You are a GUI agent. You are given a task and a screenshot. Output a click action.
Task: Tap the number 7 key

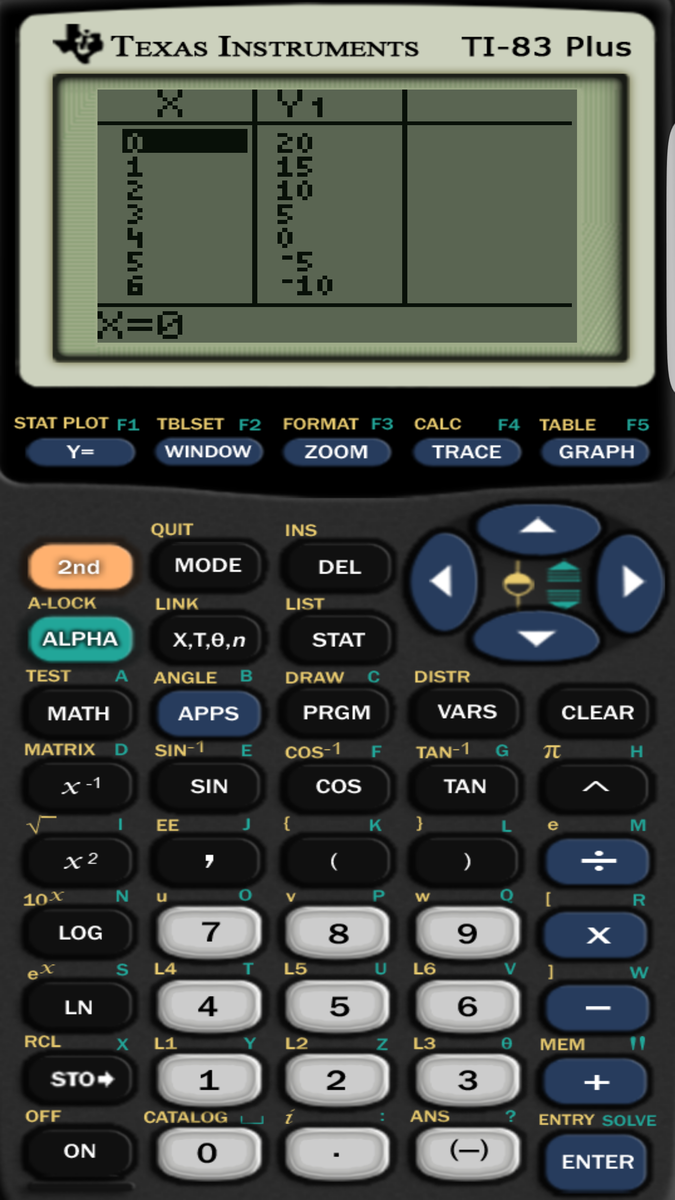click(210, 933)
